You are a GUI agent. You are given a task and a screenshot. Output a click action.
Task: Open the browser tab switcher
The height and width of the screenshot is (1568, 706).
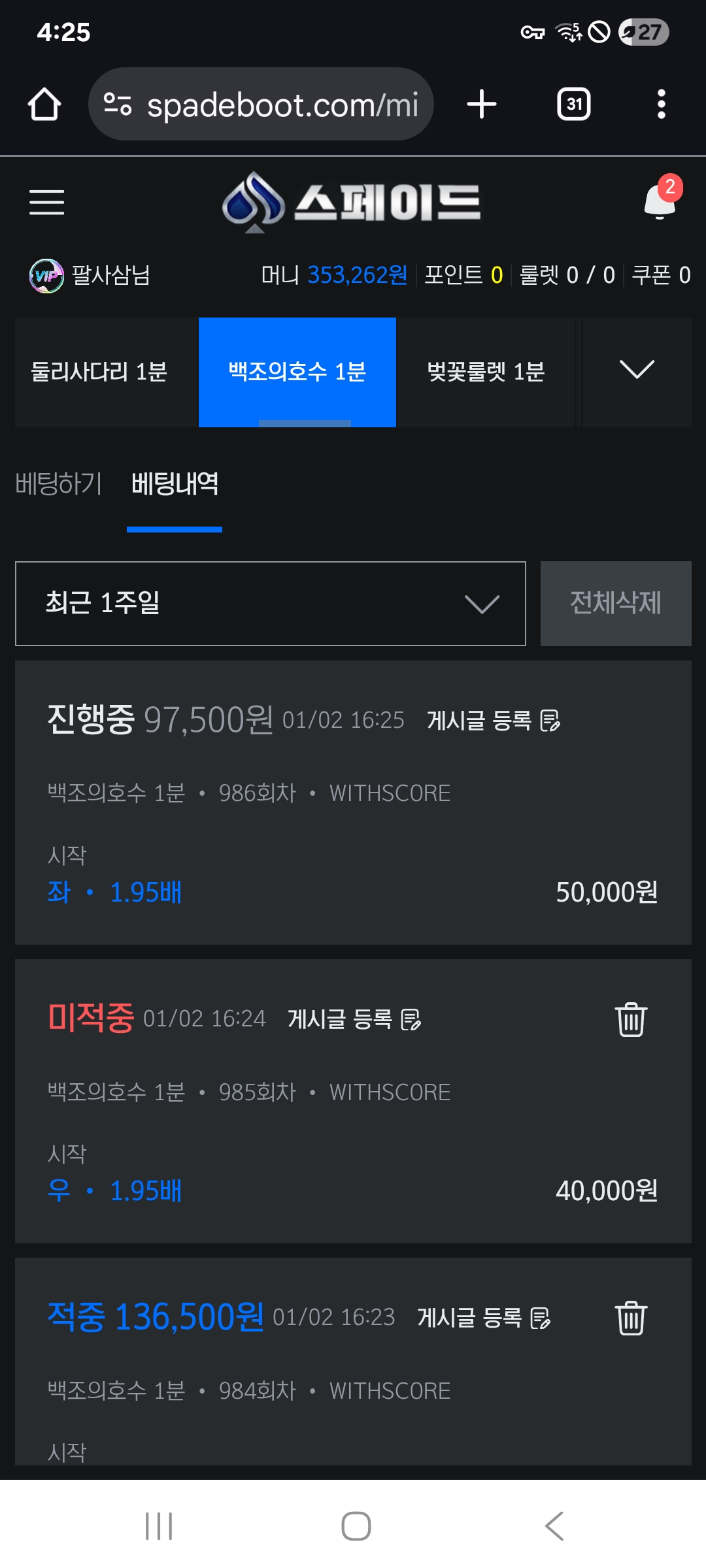click(573, 105)
